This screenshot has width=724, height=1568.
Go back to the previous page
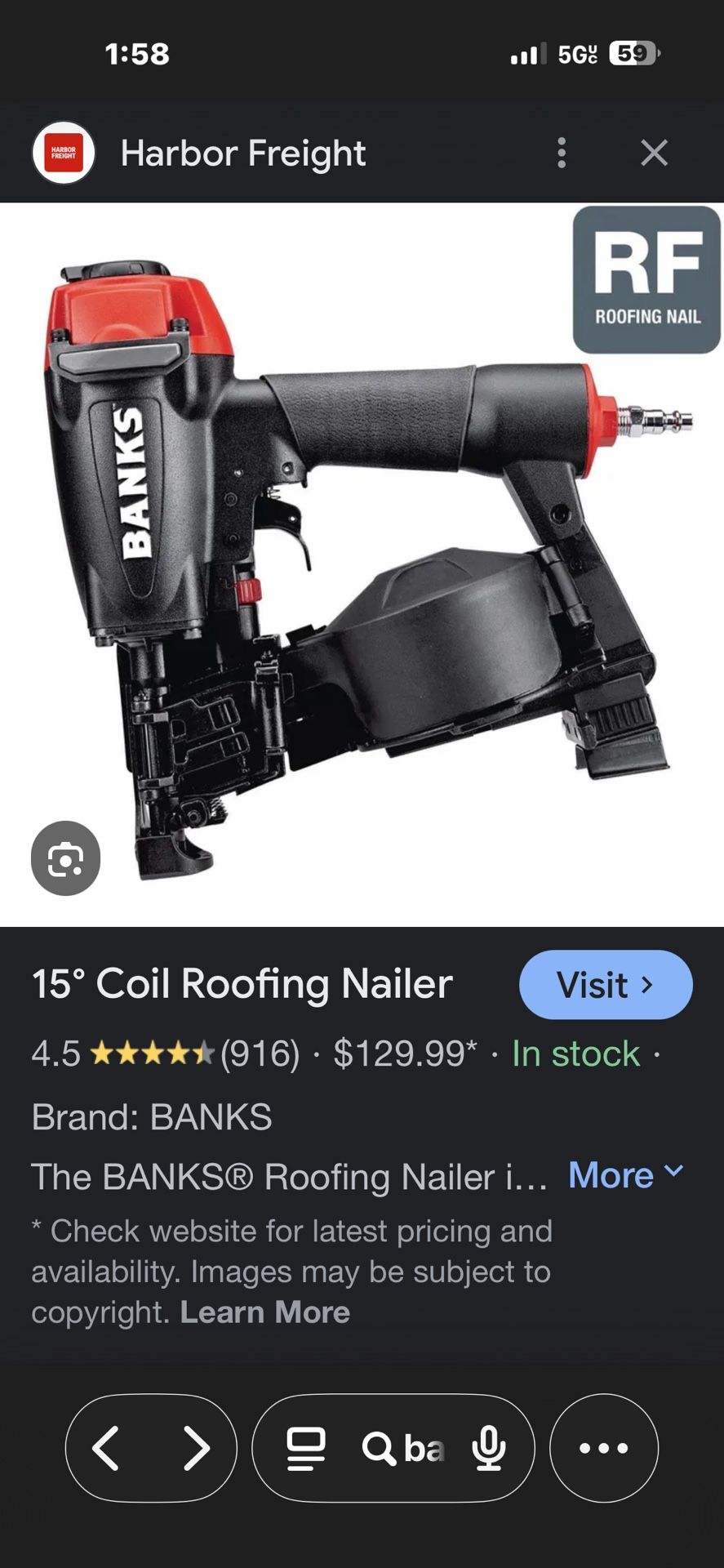(106, 1448)
